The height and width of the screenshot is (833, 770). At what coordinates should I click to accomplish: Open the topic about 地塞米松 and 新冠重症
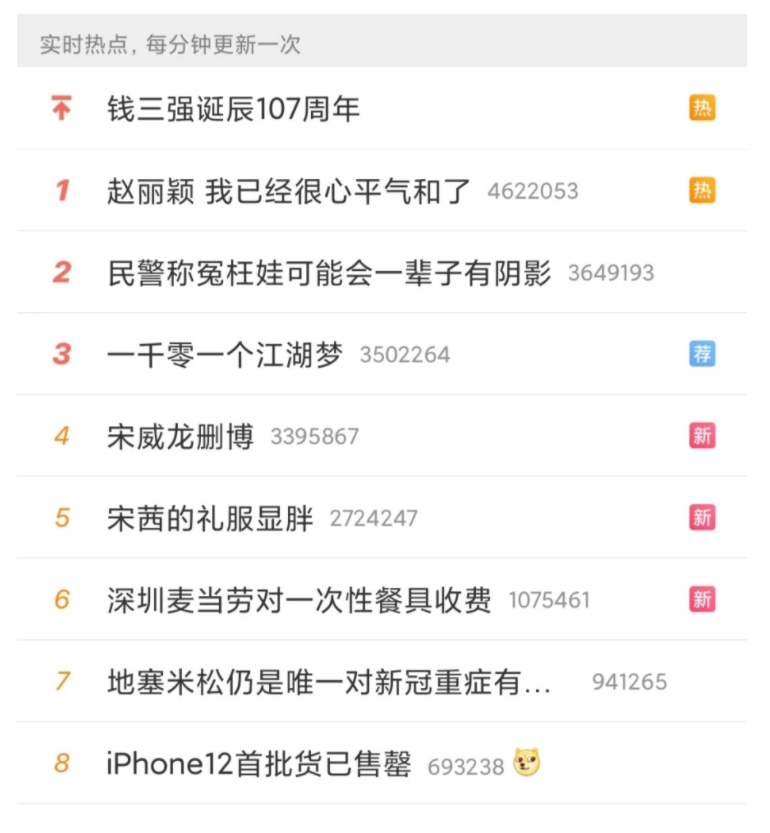click(x=329, y=682)
